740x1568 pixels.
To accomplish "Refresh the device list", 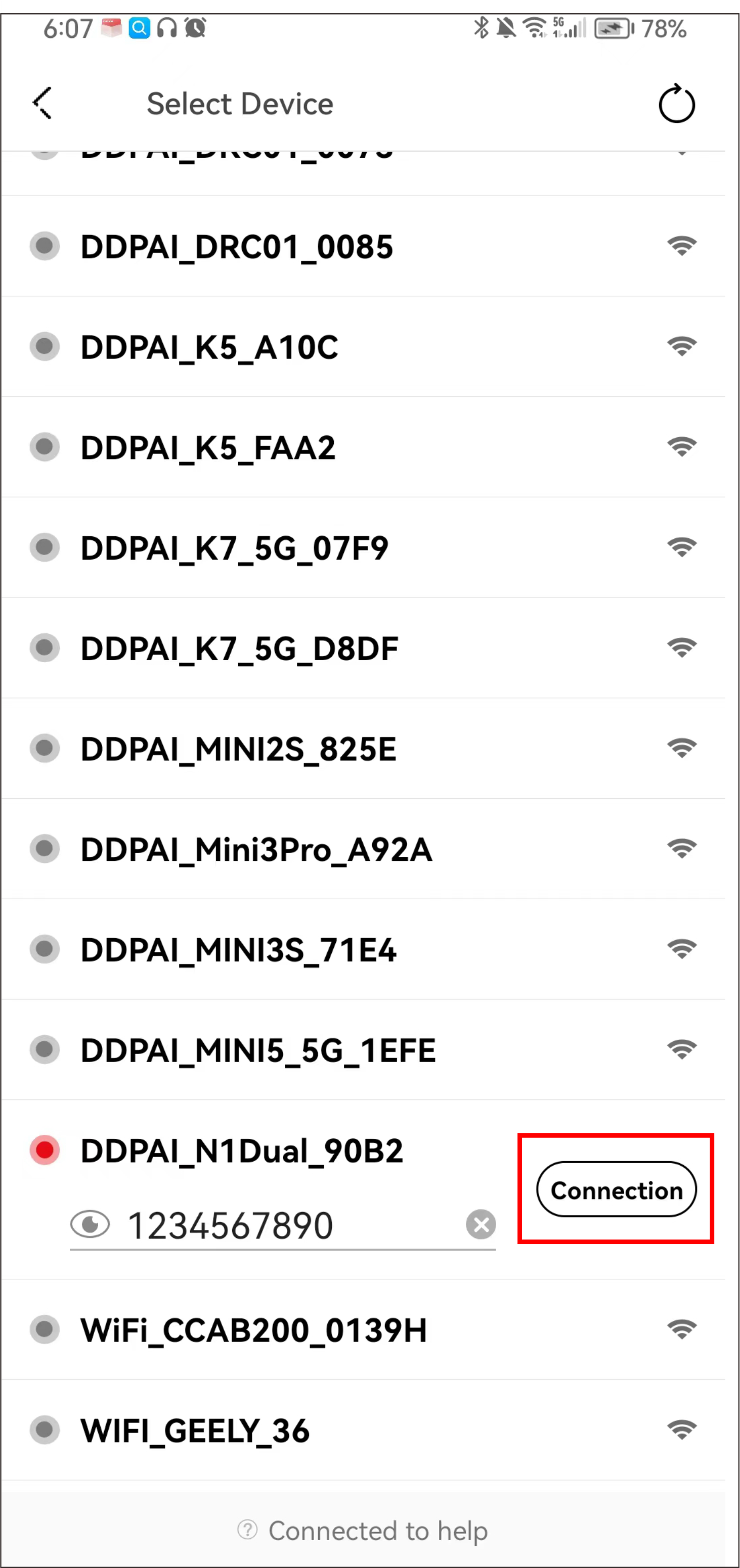I will (676, 104).
